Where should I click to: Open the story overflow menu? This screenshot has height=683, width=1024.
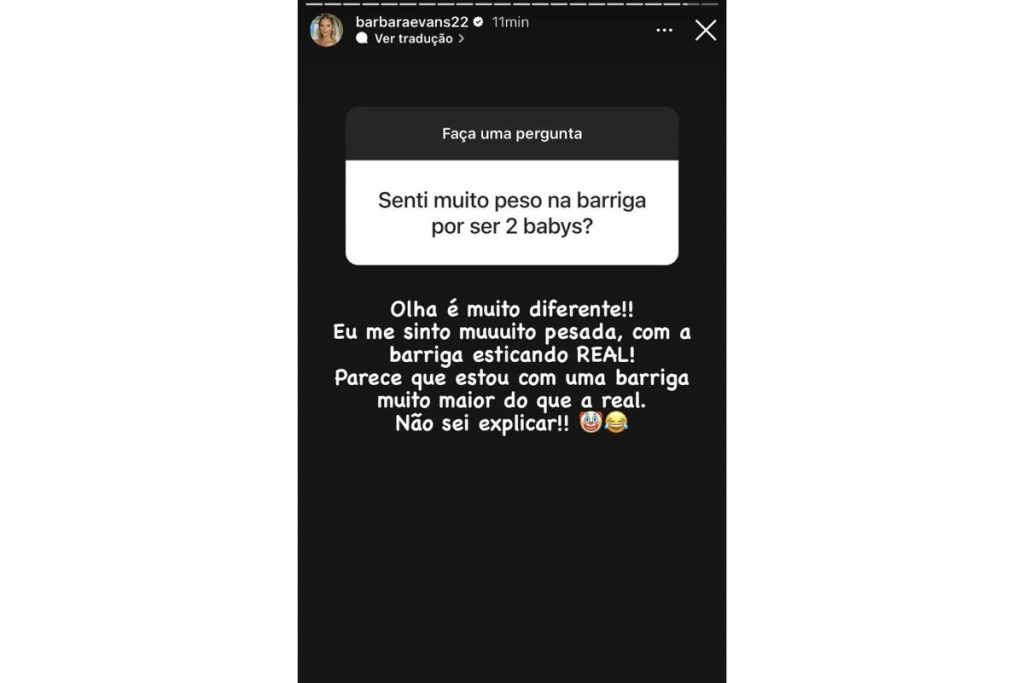pos(664,31)
